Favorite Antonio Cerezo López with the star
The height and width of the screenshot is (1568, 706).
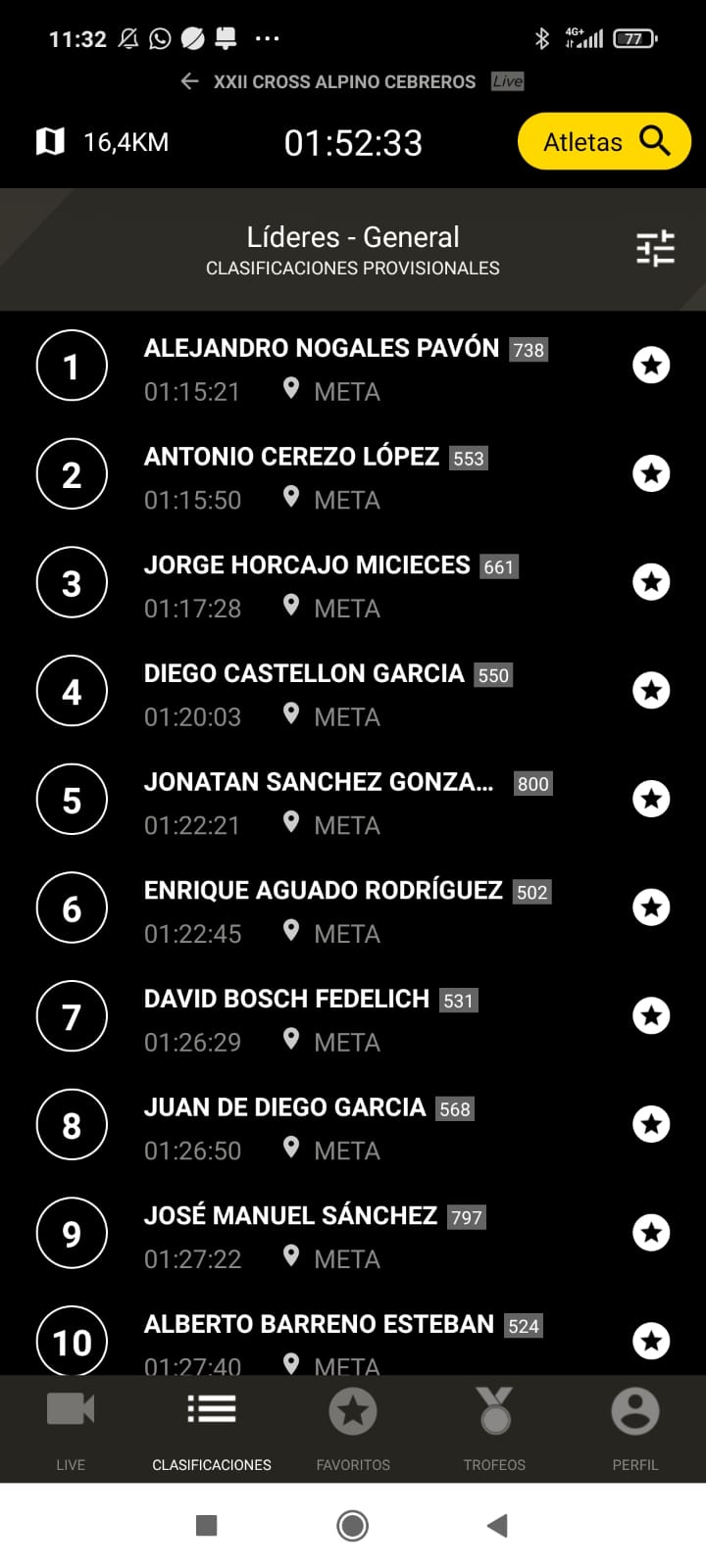point(651,474)
